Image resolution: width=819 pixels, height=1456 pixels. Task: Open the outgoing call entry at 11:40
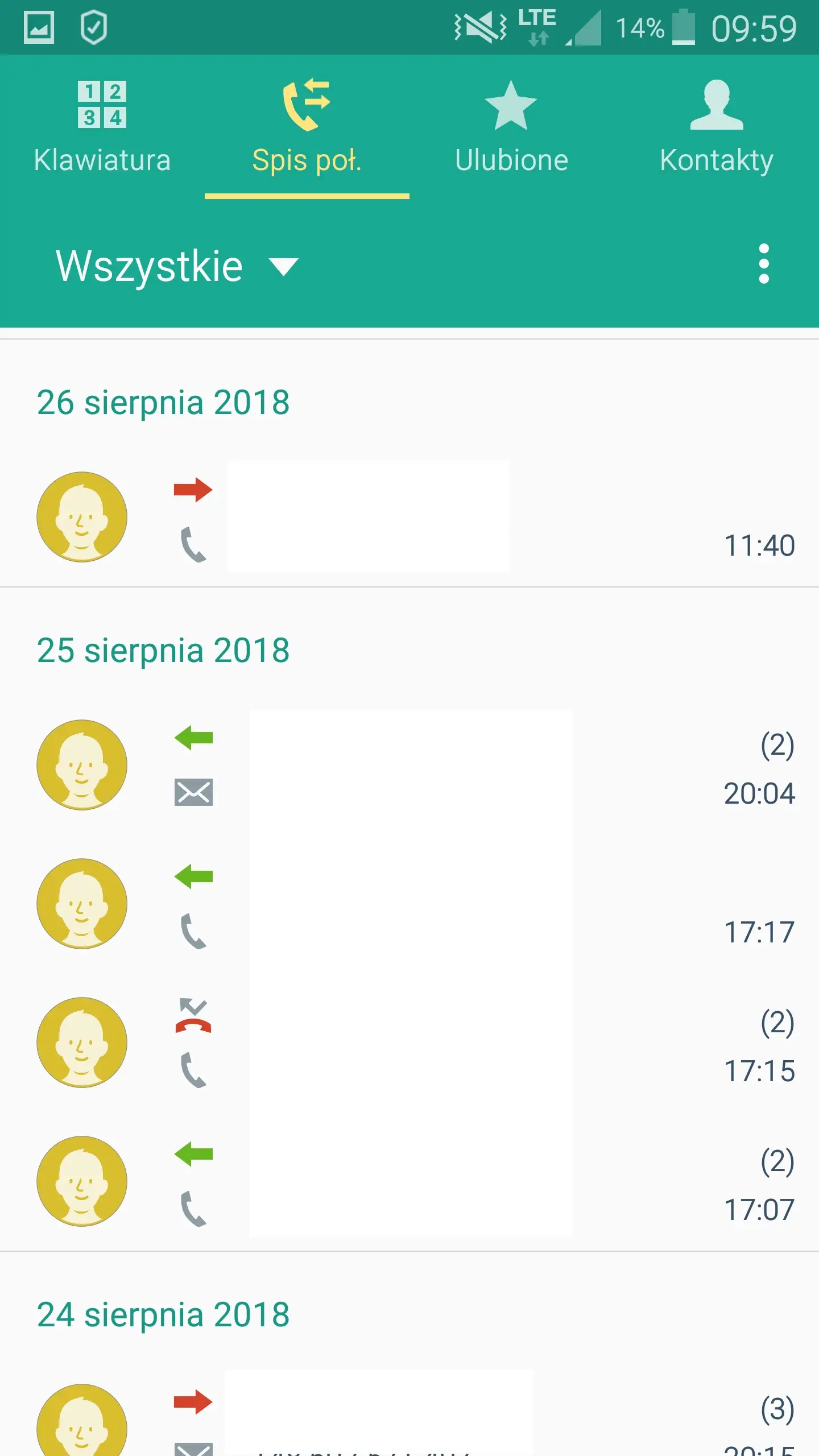(x=409, y=517)
